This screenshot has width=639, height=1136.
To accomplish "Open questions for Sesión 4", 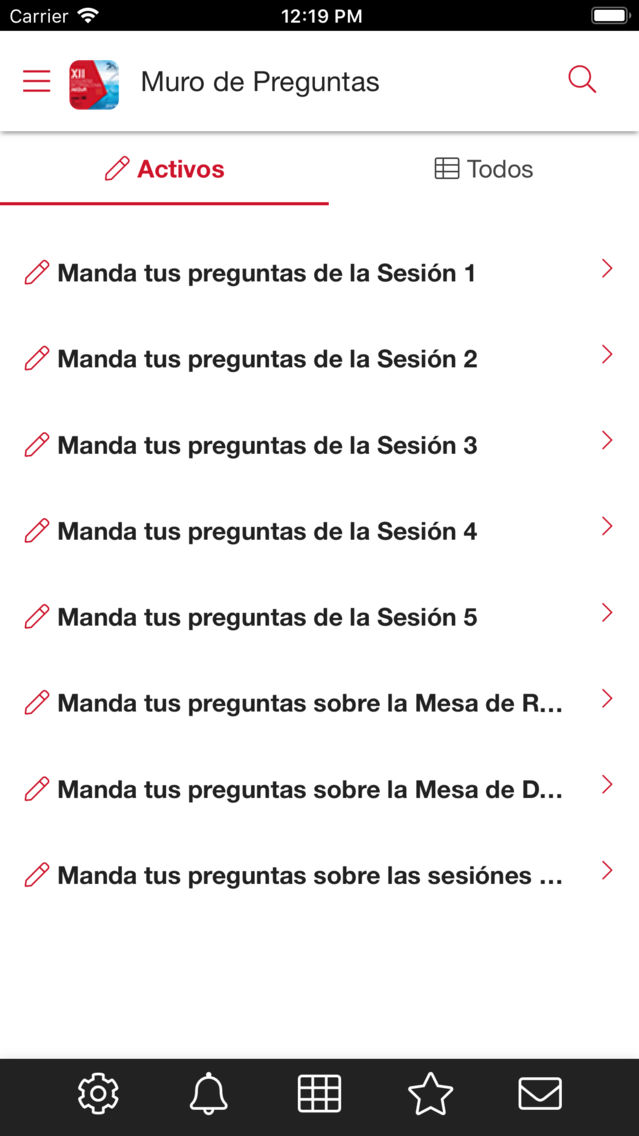I will [x=320, y=531].
